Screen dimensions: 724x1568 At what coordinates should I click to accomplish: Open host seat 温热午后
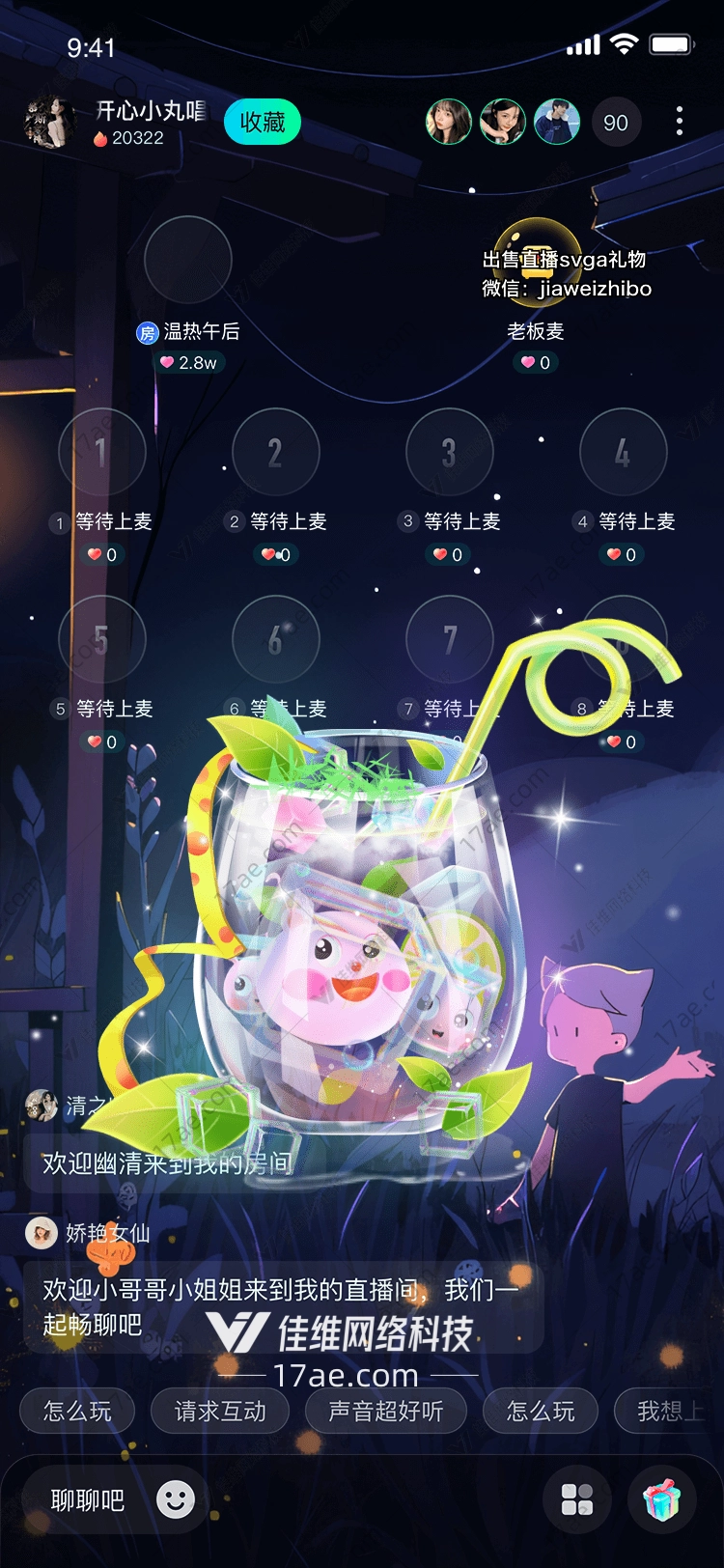188,260
